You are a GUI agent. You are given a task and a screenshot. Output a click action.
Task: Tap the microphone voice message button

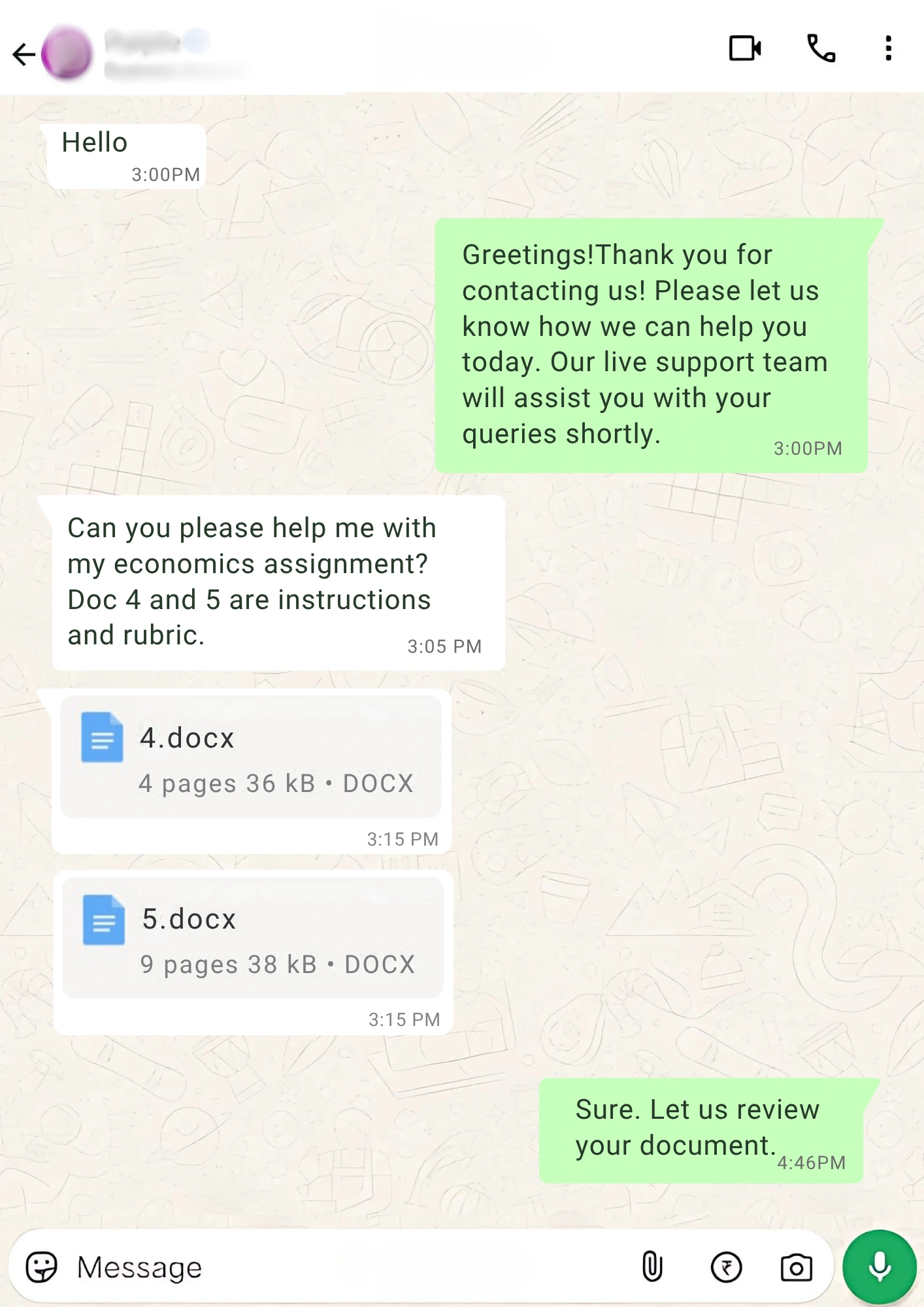tap(879, 1266)
